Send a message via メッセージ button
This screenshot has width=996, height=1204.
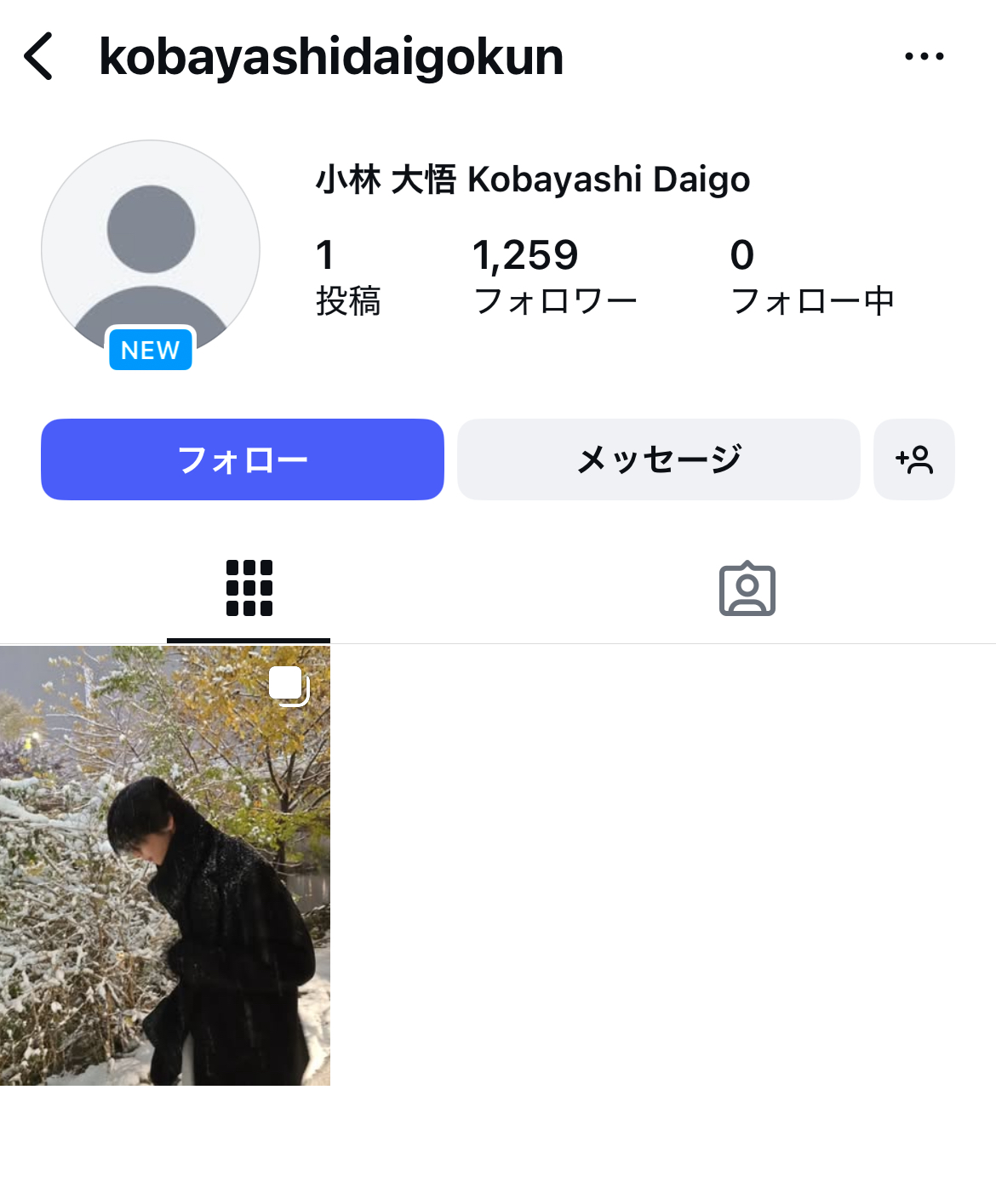tap(658, 459)
